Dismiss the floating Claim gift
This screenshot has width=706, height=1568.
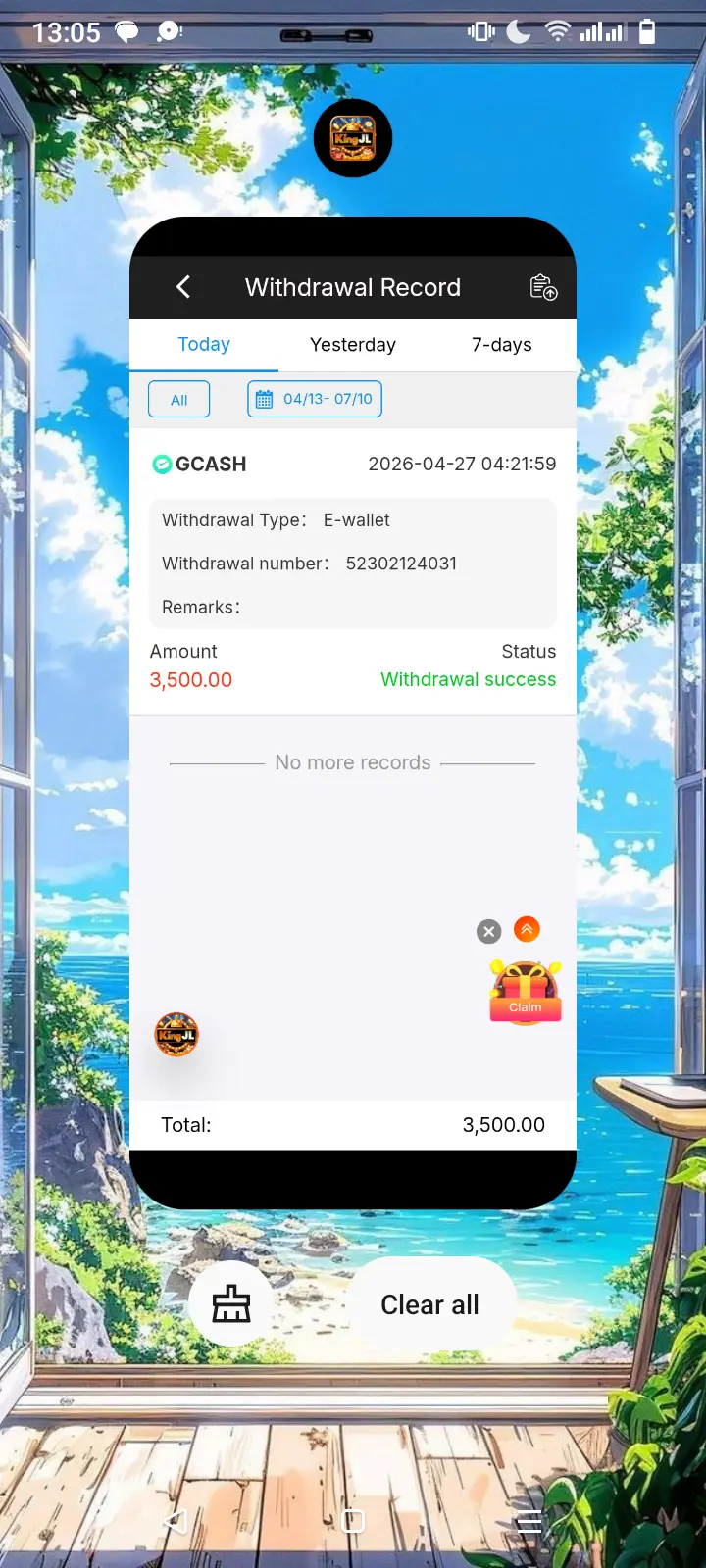coord(488,932)
